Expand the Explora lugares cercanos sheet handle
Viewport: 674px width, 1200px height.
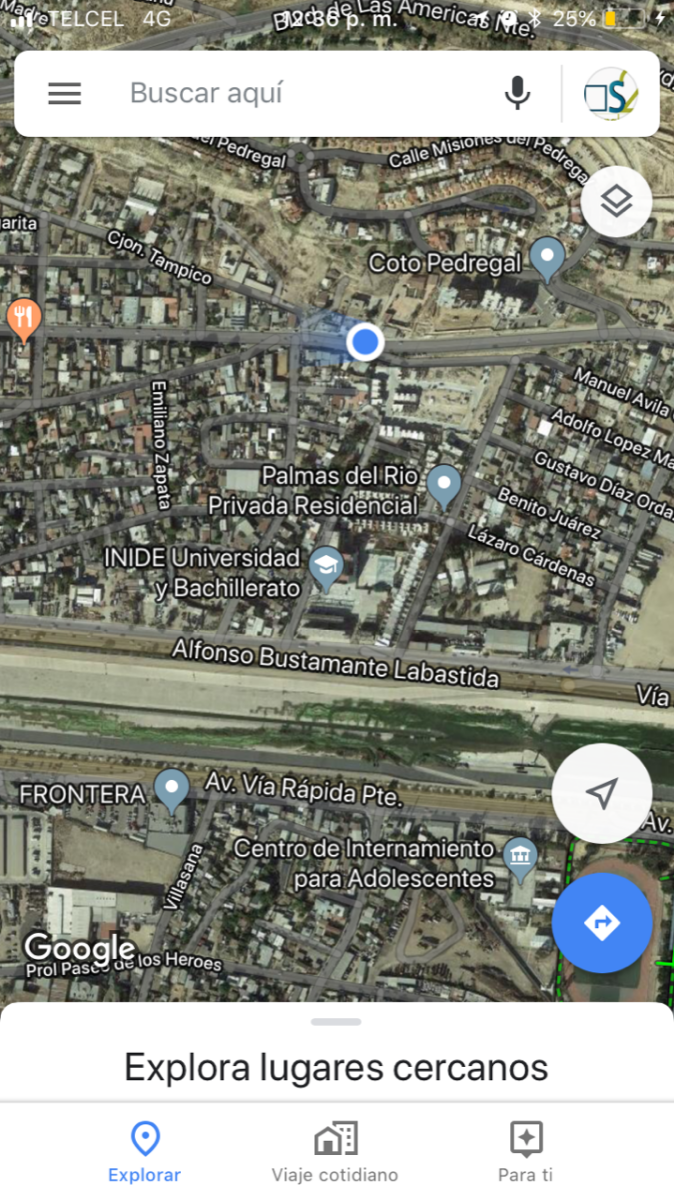(x=336, y=1022)
